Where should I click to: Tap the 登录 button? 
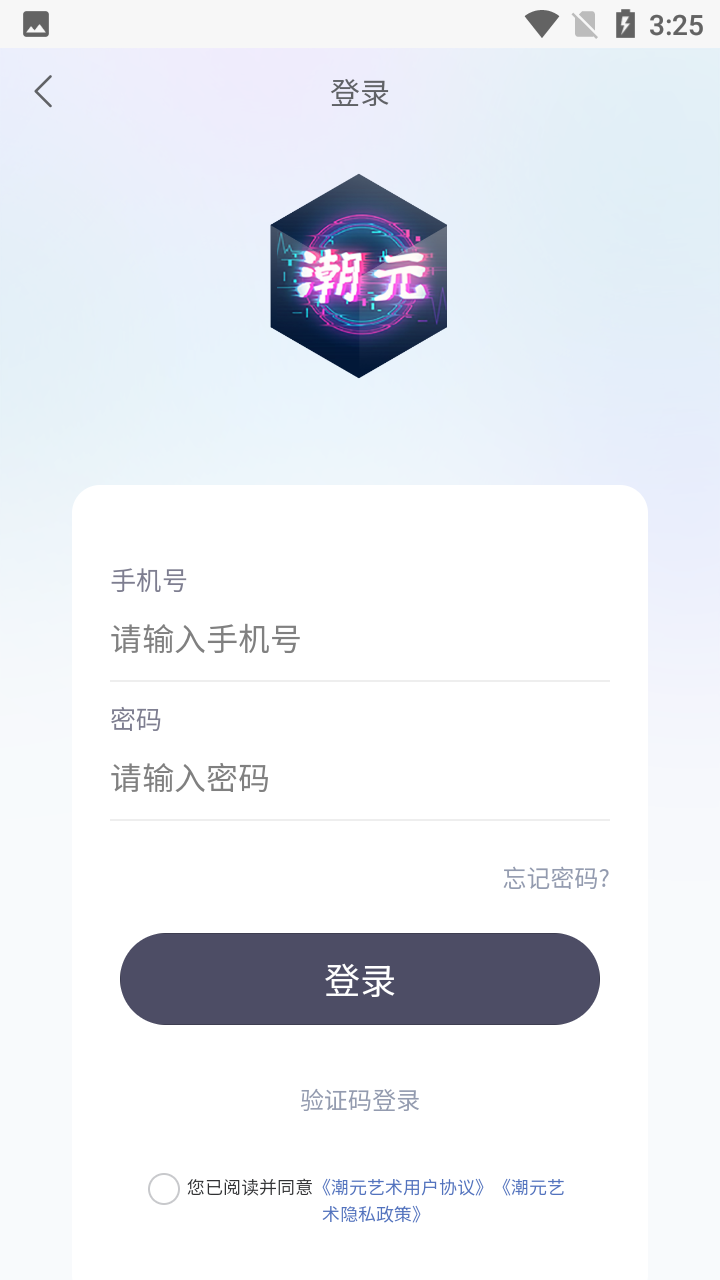[360, 979]
